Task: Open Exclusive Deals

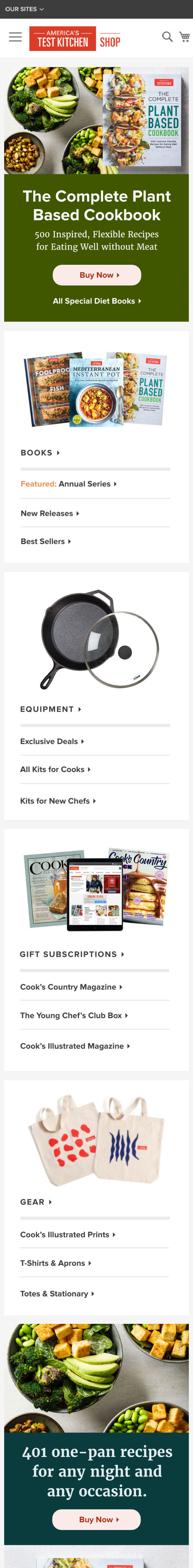Action: point(52,741)
